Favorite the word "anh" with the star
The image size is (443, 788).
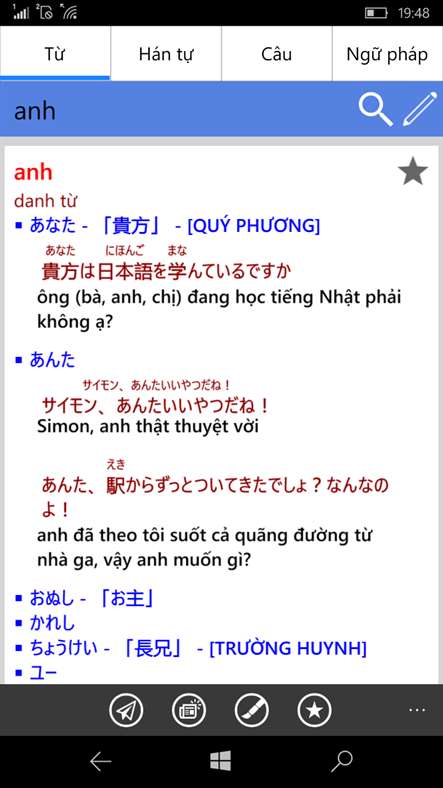pyautogui.click(x=413, y=171)
